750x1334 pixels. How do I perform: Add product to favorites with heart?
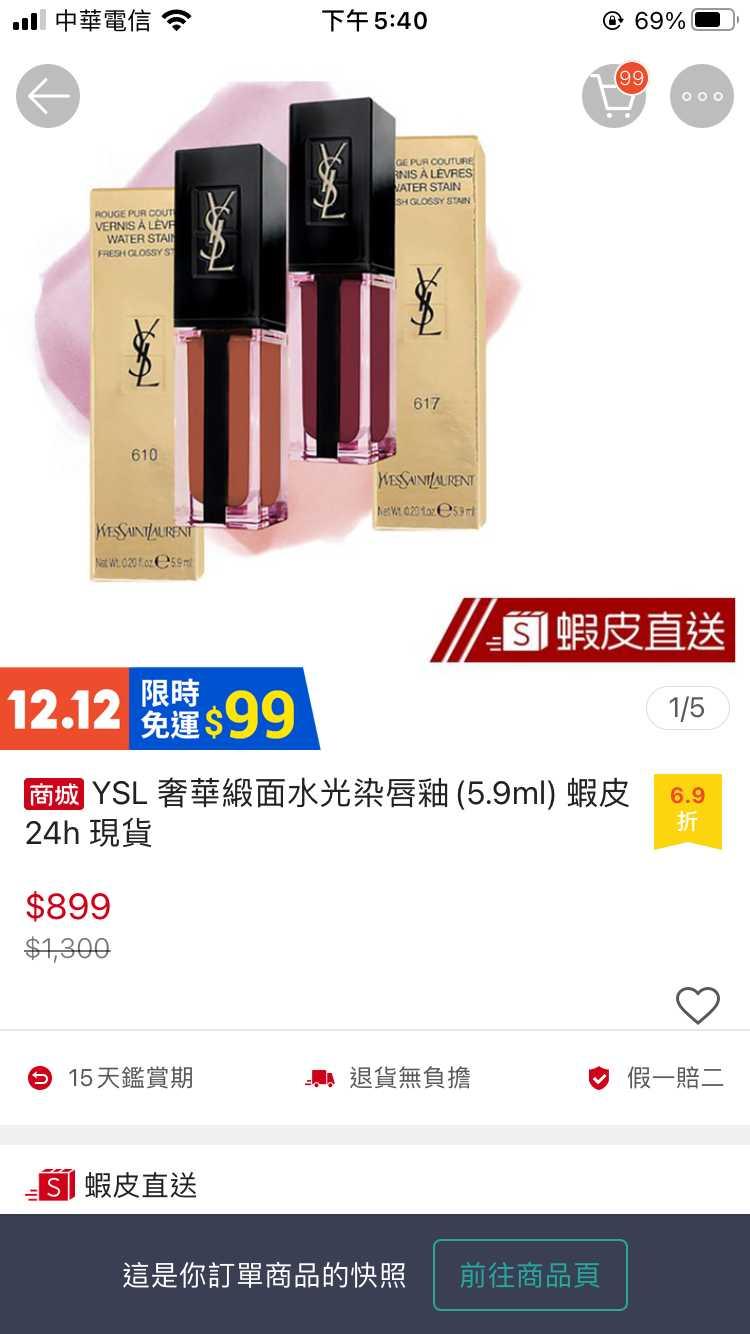tap(697, 1005)
